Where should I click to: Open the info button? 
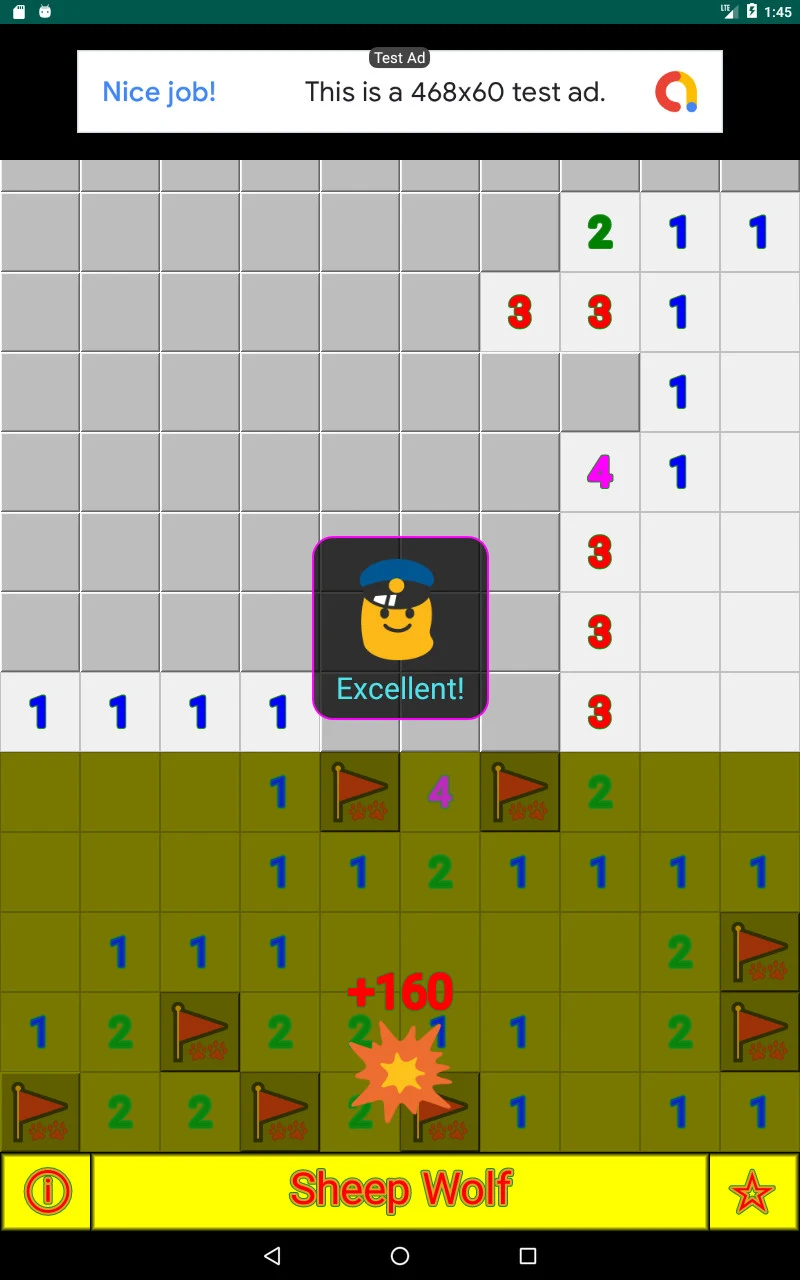coord(47,1191)
